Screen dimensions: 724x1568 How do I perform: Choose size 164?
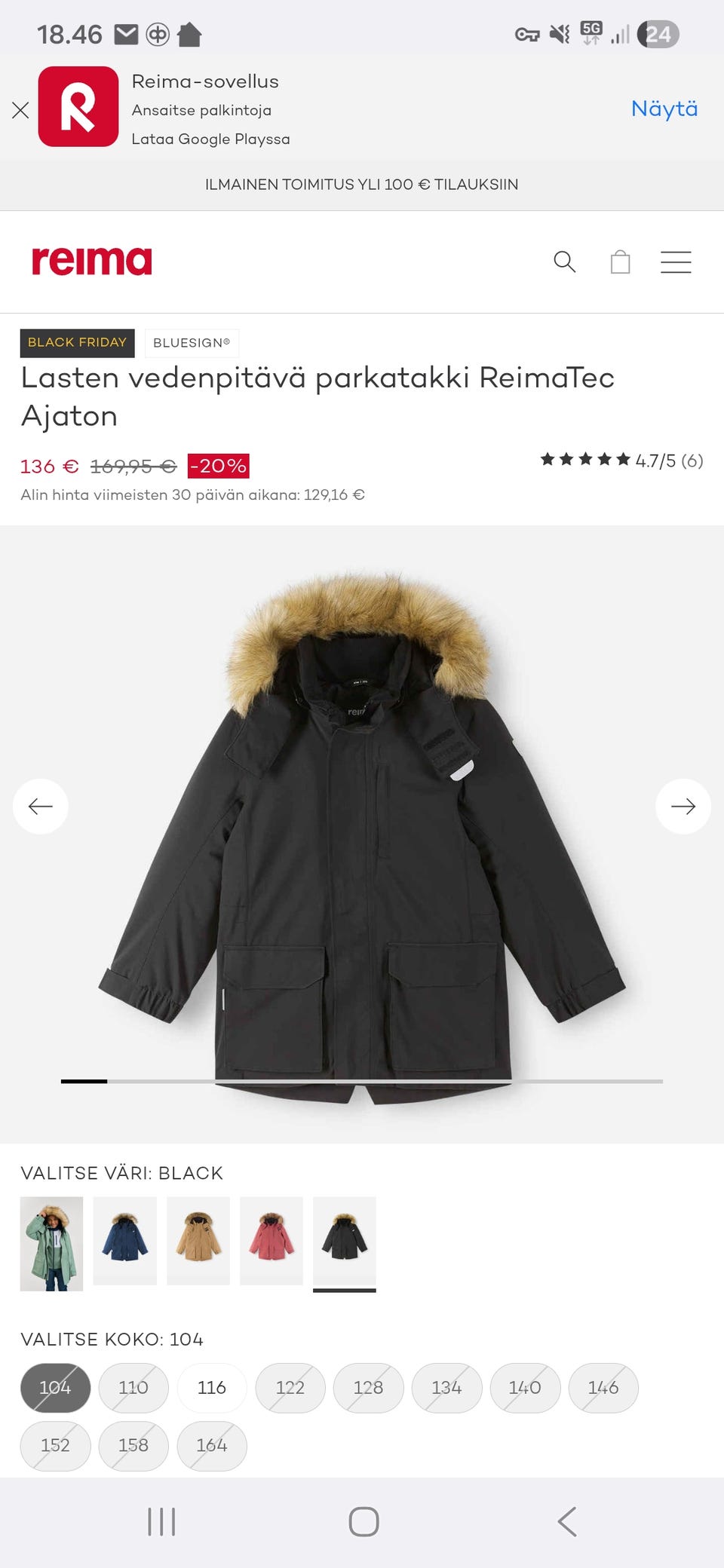(x=212, y=1445)
